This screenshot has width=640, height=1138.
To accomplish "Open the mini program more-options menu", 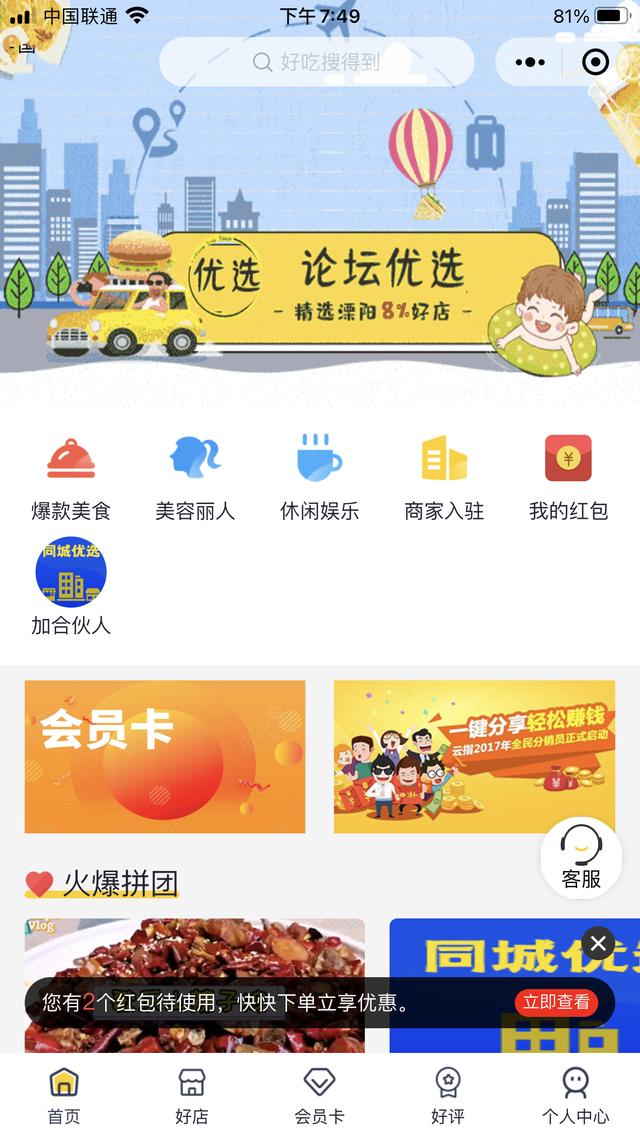I will tap(530, 62).
